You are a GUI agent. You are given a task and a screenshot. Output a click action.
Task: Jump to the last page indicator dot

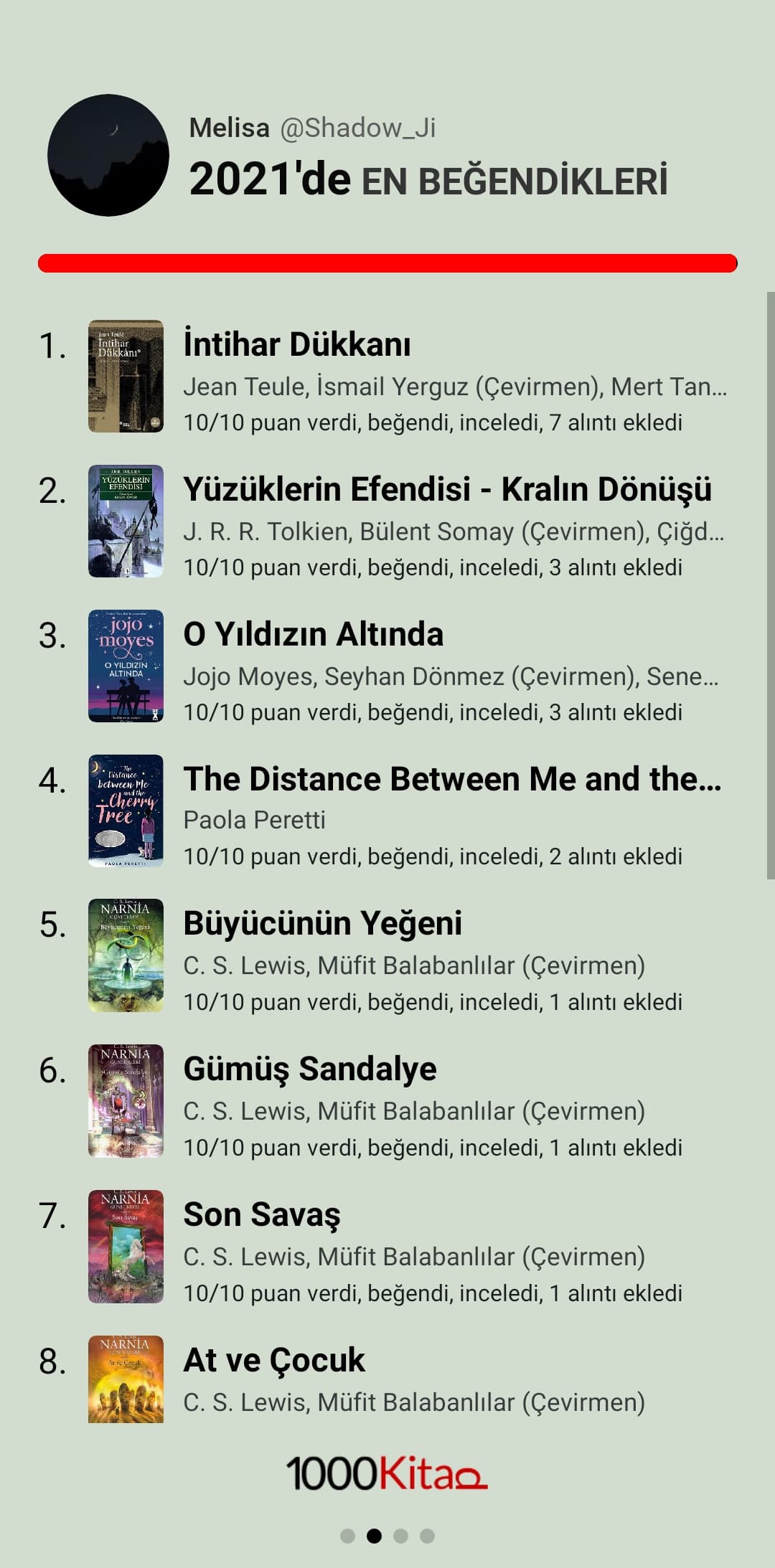pos(427,1536)
